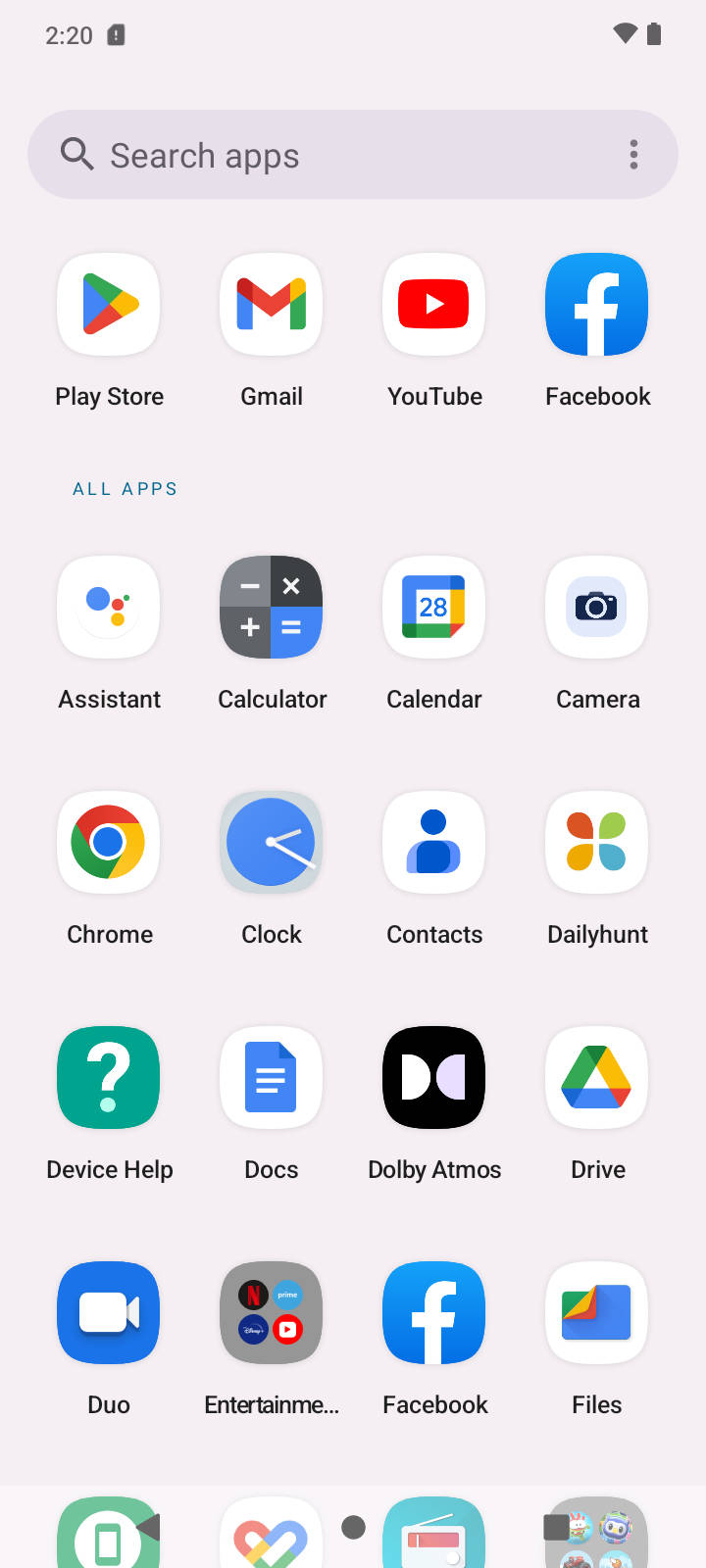
Task: Open the overflow menu in search bar
Action: pyautogui.click(x=633, y=155)
